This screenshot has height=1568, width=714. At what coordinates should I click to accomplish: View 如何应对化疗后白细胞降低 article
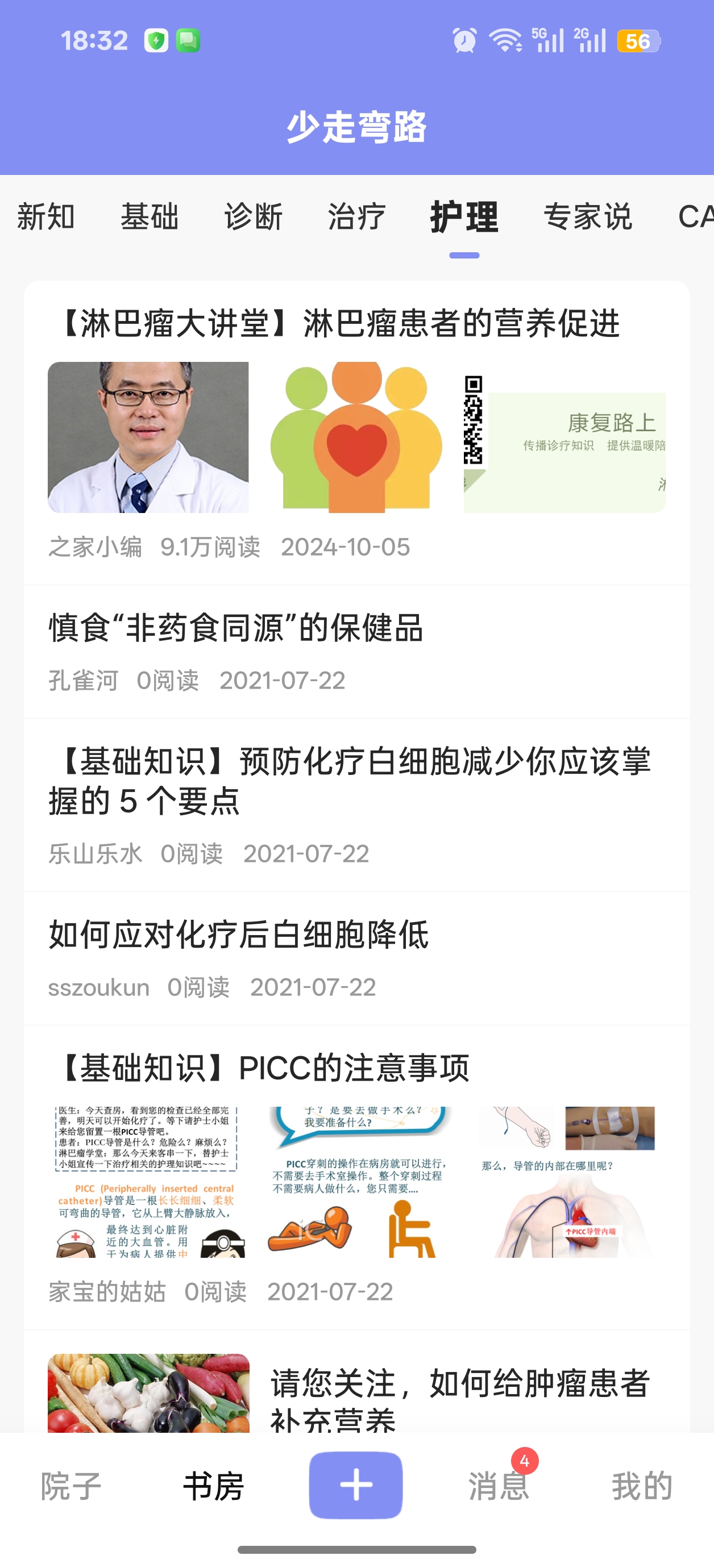(x=239, y=935)
